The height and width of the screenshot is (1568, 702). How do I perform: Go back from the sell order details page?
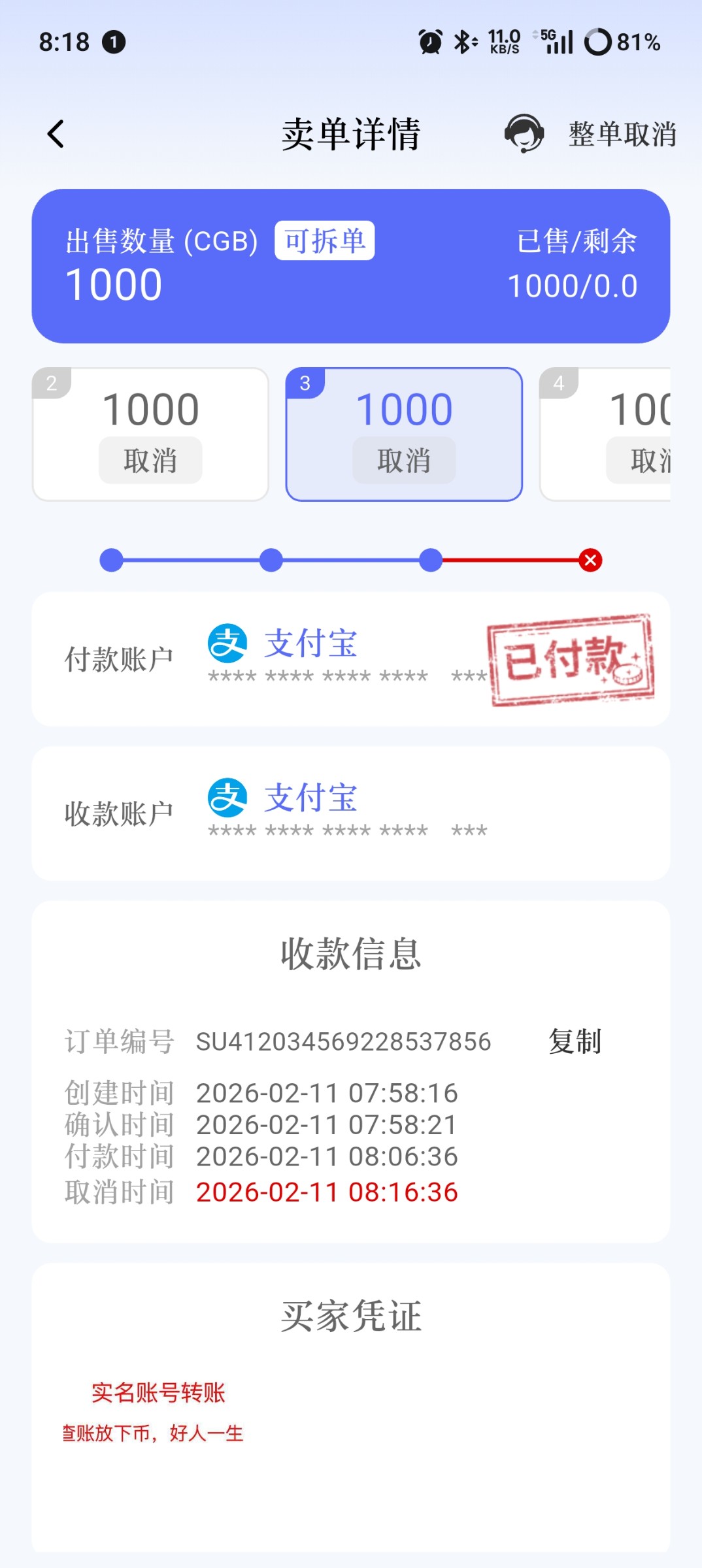56,134
